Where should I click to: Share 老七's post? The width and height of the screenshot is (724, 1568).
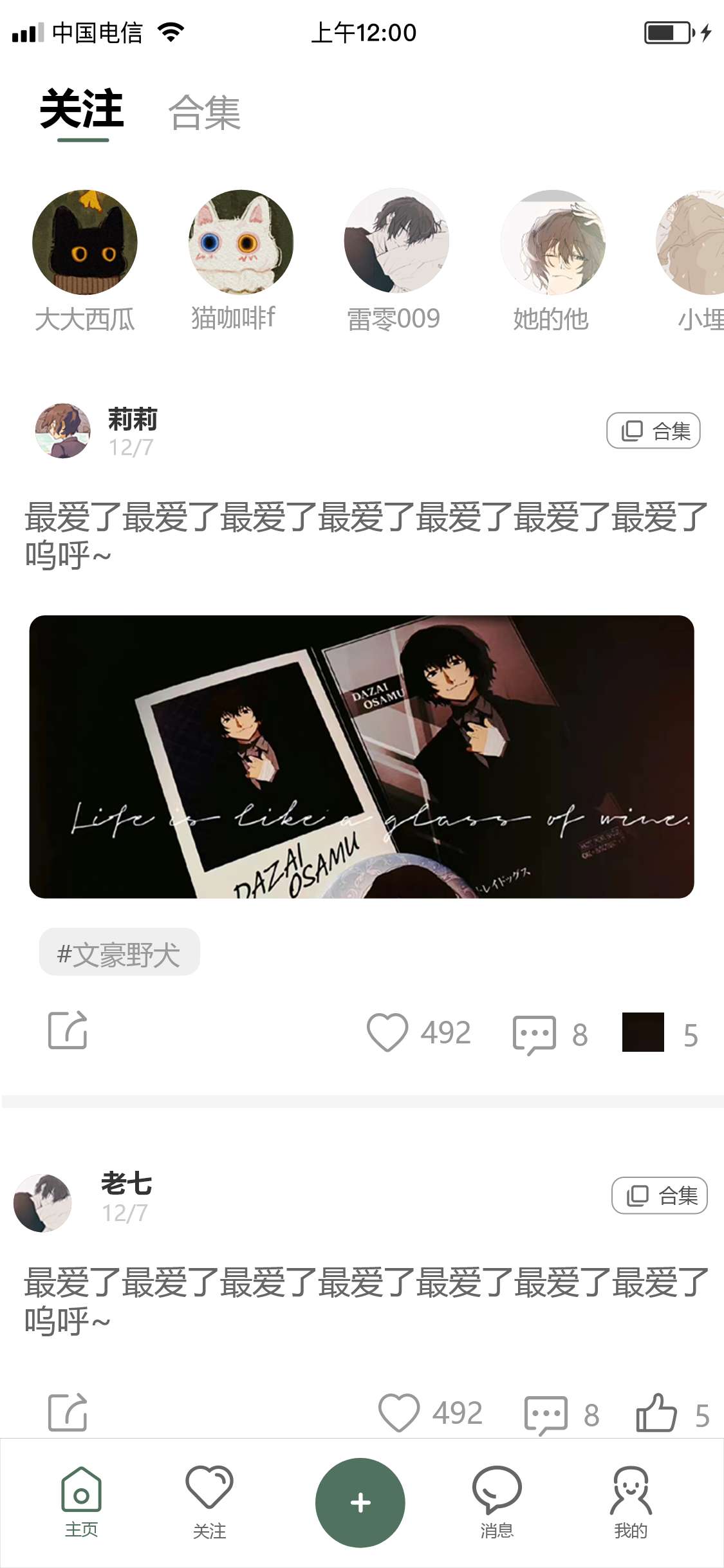pos(68,1413)
